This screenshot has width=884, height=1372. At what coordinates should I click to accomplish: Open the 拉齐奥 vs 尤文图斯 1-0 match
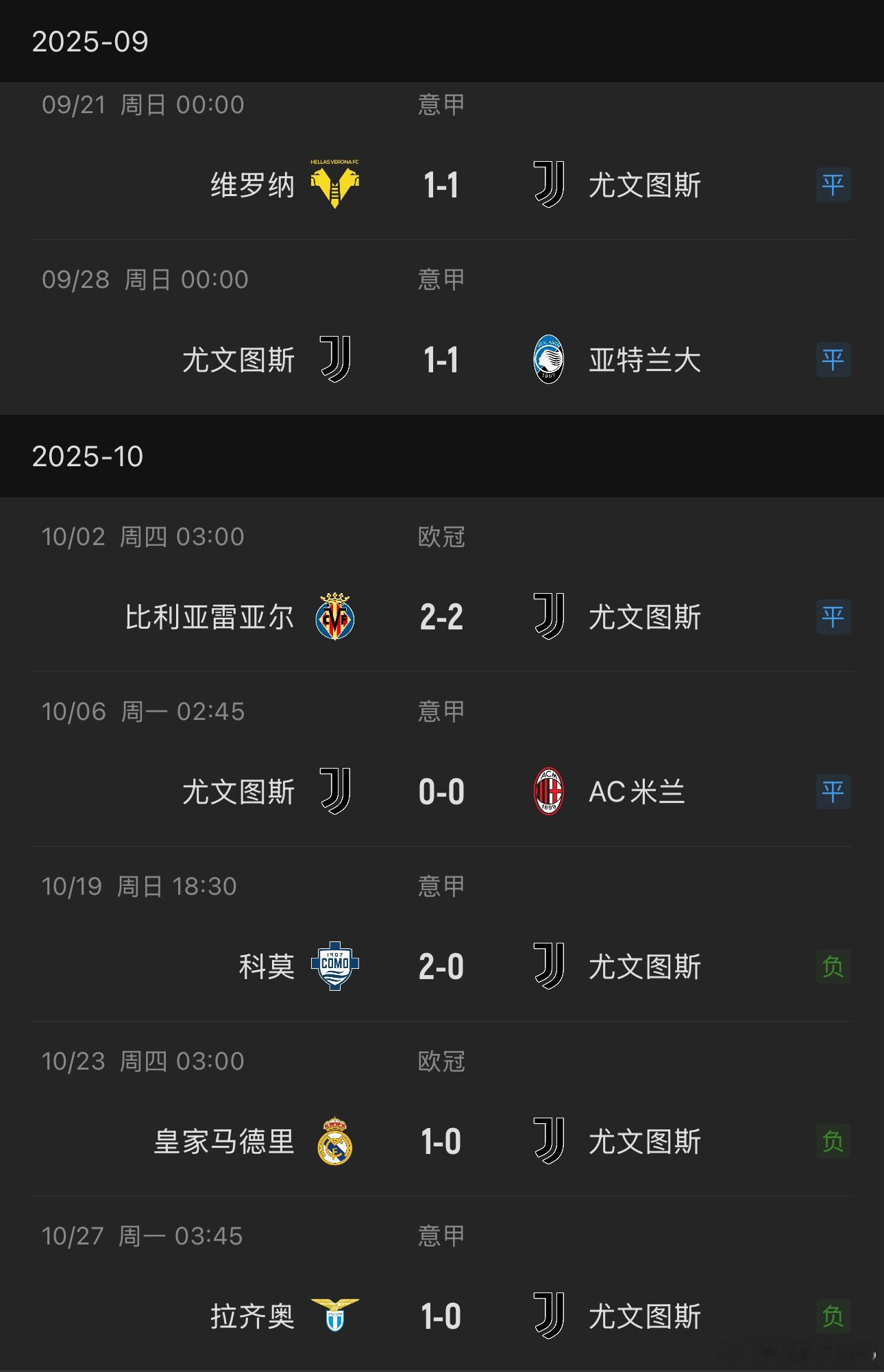442,1284
